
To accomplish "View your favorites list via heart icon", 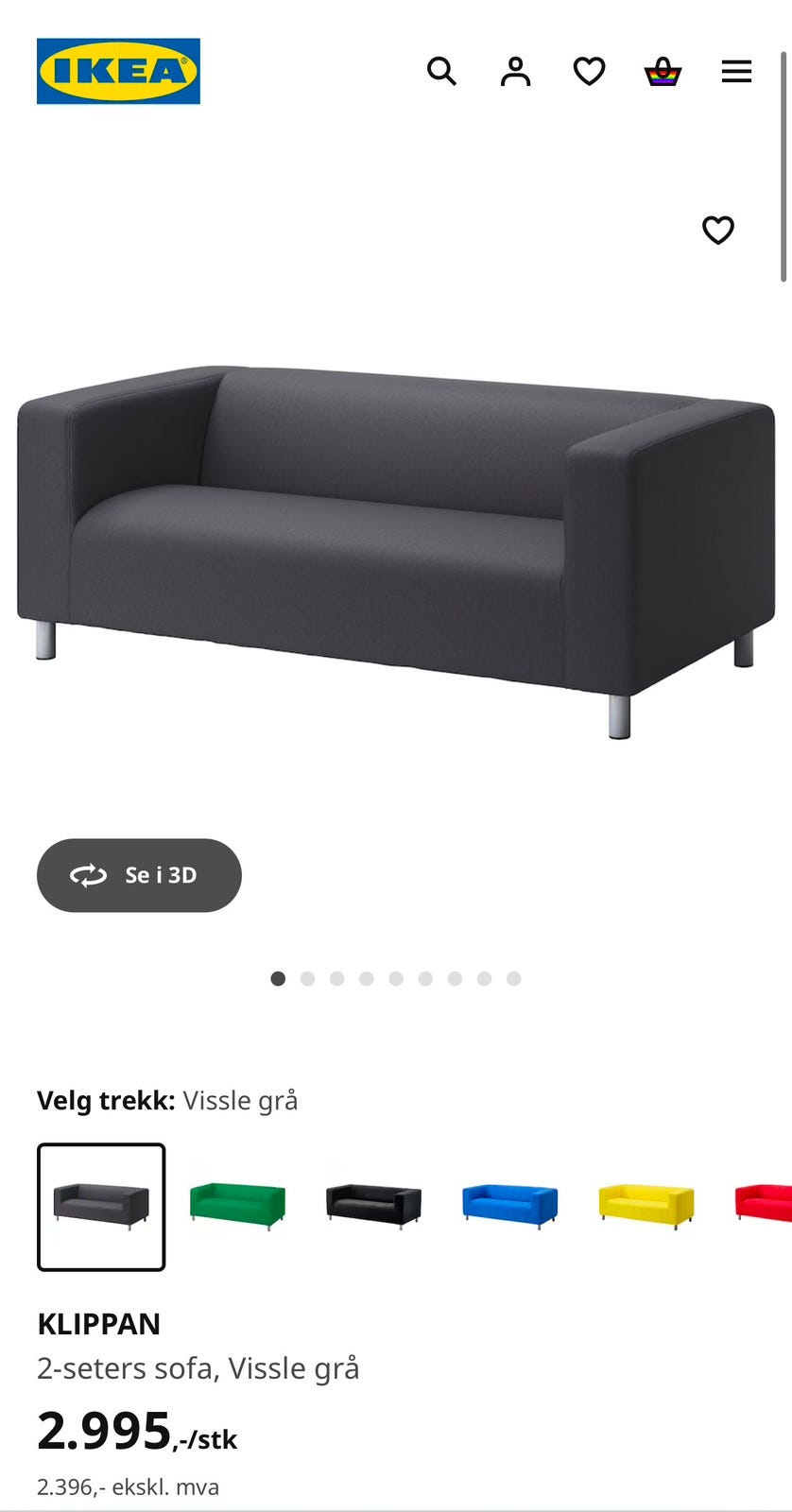I will click(x=589, y=72).
